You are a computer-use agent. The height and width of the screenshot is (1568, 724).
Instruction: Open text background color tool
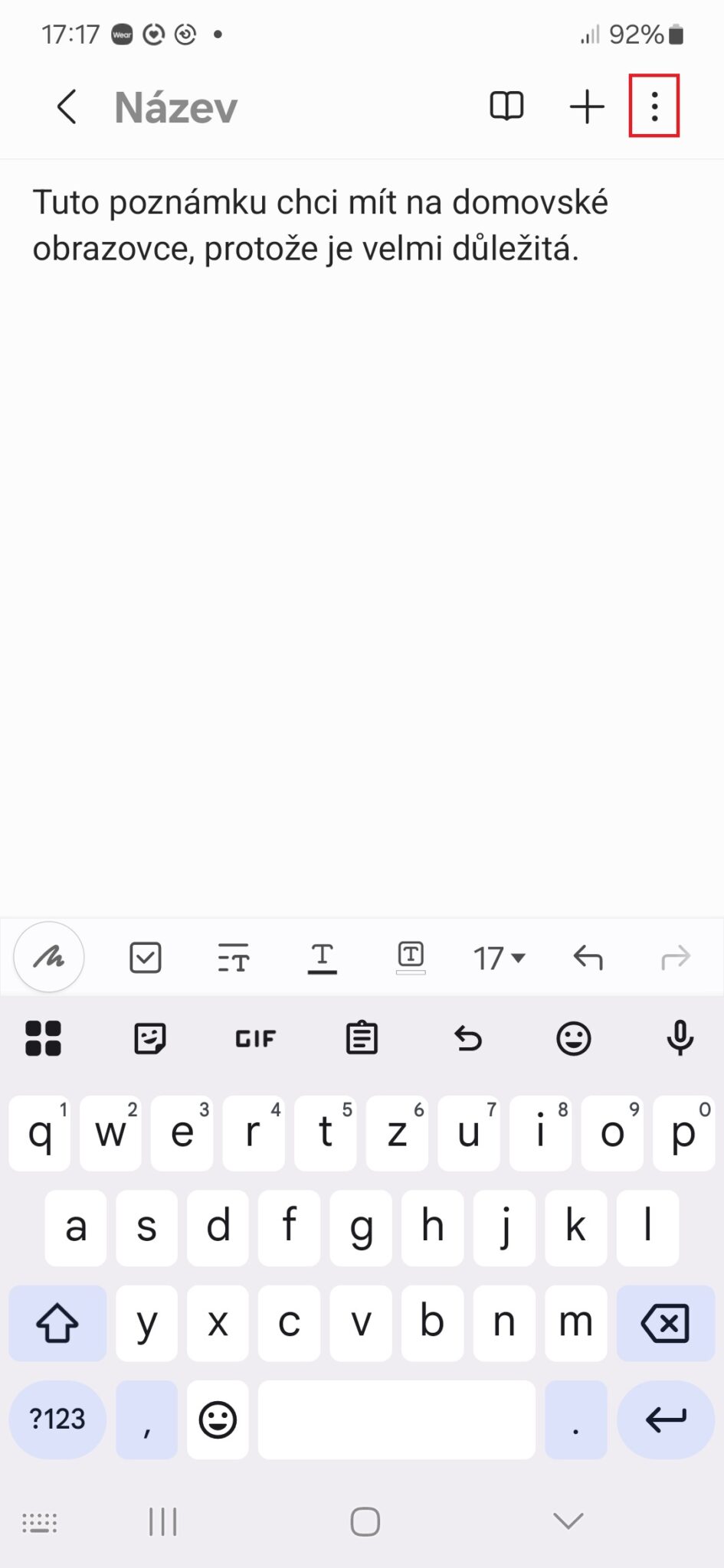click(411, 957)
